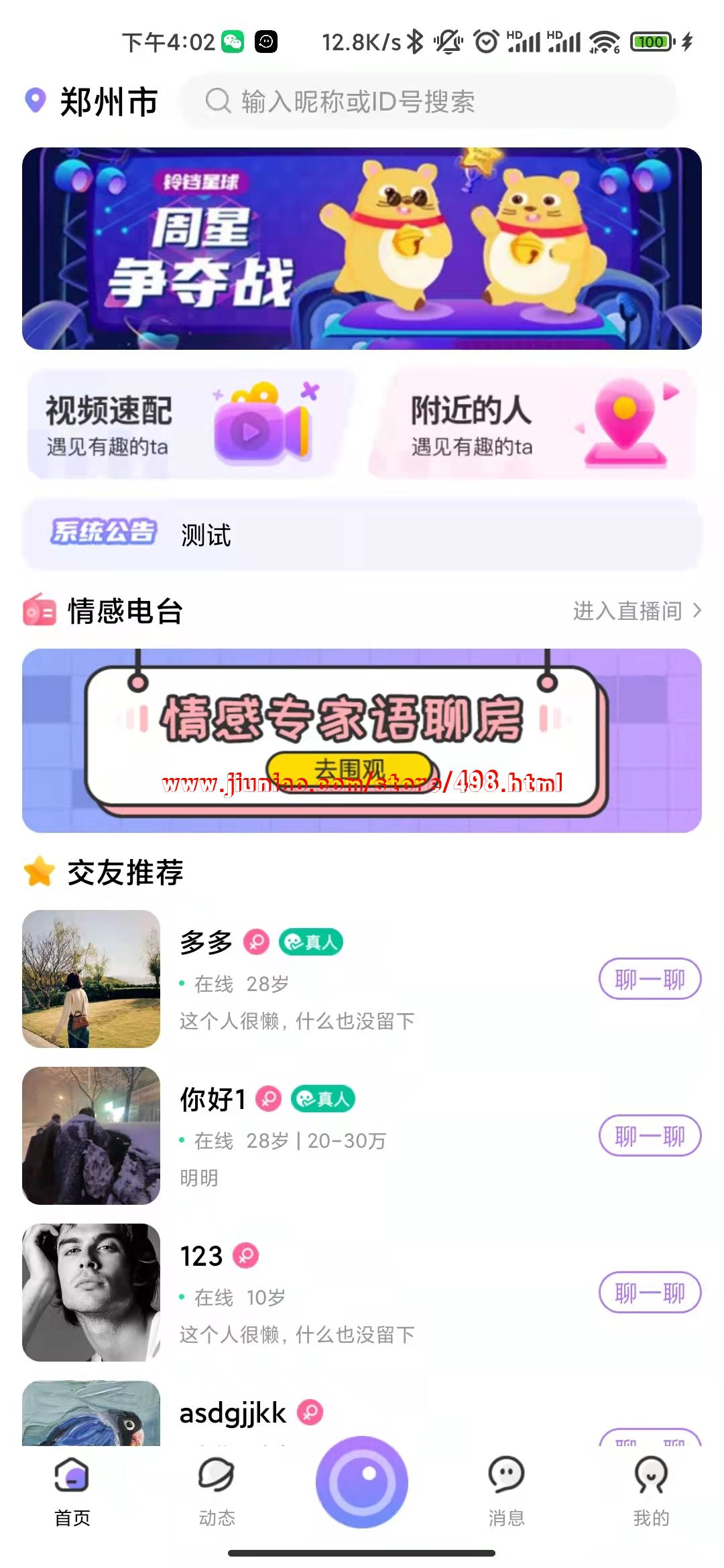Change the city 郑州市
This screenshot has width=724, height=1568.
coord(94,102)
